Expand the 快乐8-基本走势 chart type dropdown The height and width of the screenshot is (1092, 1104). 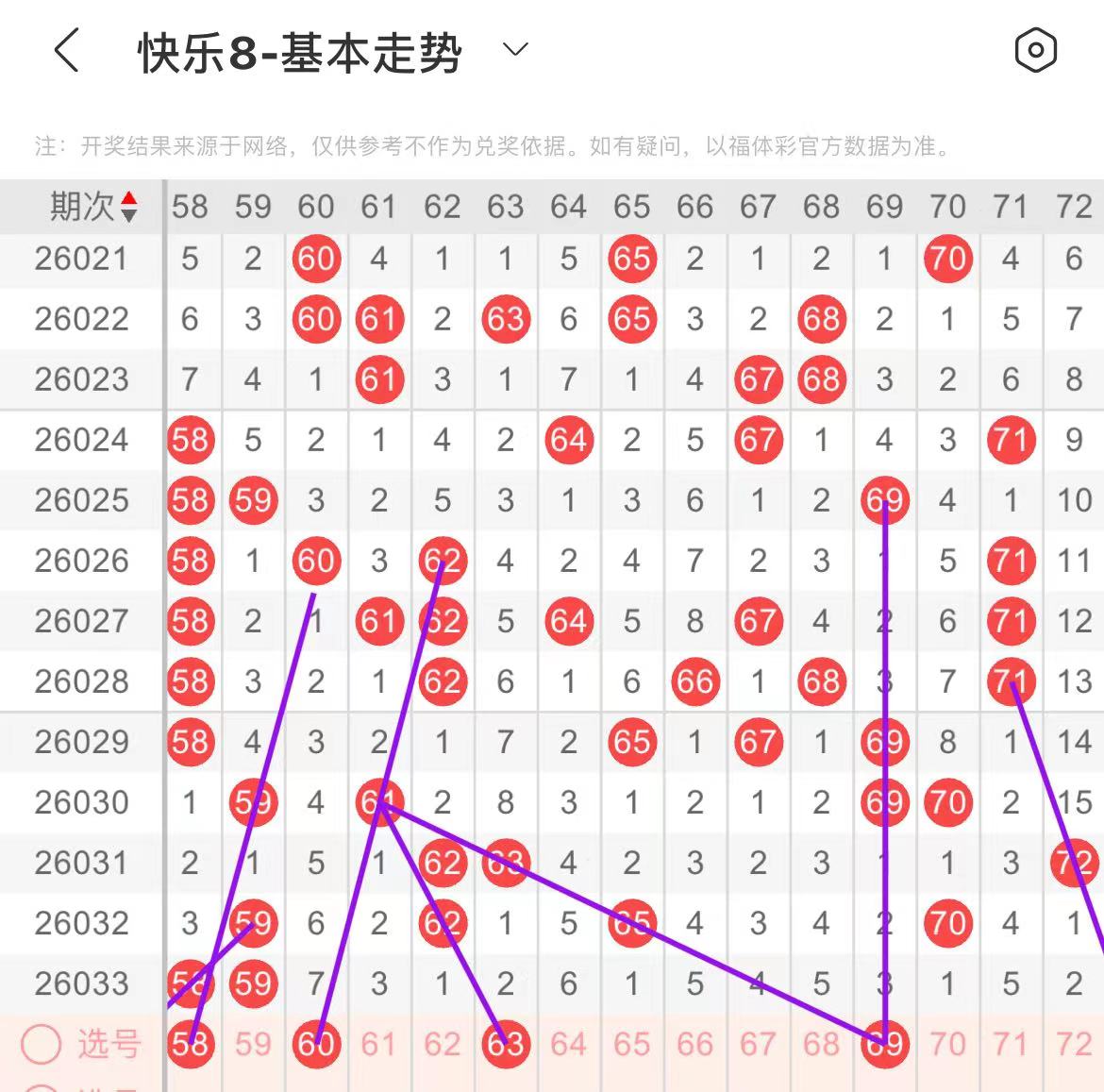(515, 49)
